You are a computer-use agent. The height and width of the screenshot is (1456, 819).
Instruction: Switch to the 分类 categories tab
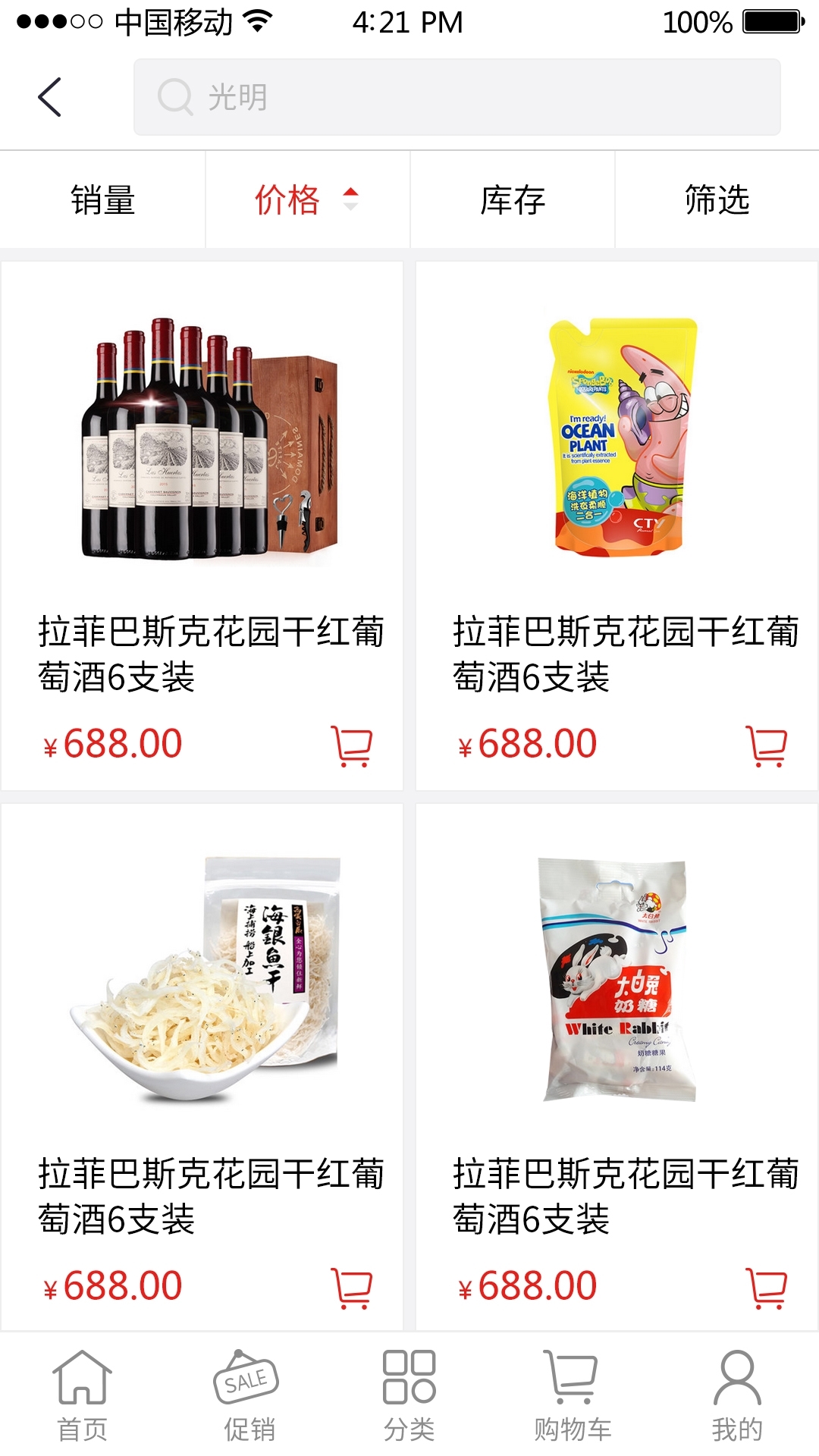[x=409, y=1395]
